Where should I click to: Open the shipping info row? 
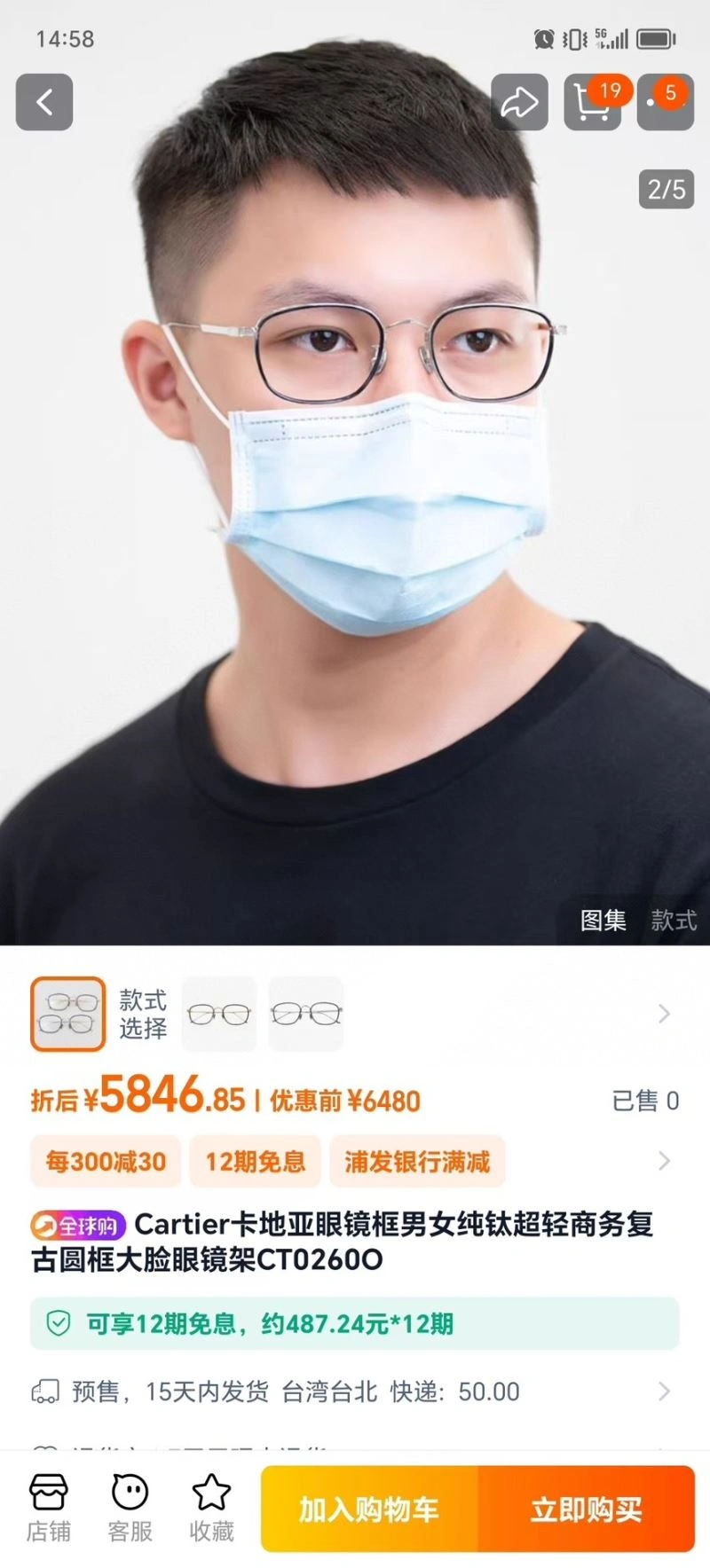click(x=354, y=1392)
